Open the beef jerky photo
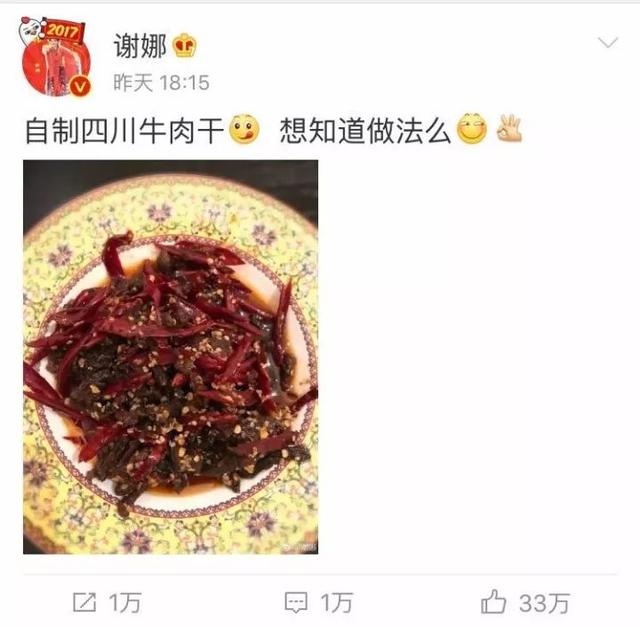Screen dimensions: 640x627 [170, 357]
